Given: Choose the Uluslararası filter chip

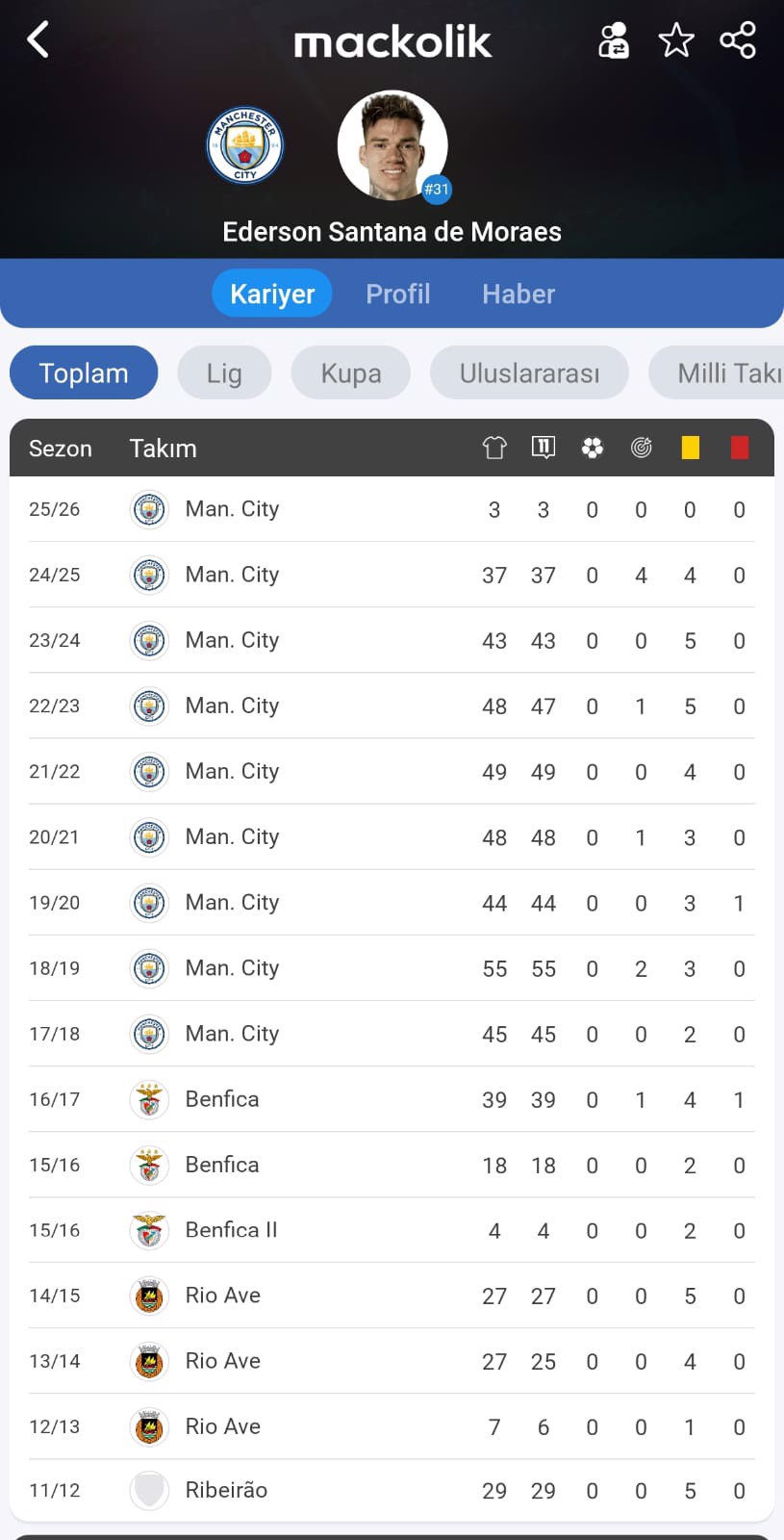Looking at the screenshot, I should [529, 372].
